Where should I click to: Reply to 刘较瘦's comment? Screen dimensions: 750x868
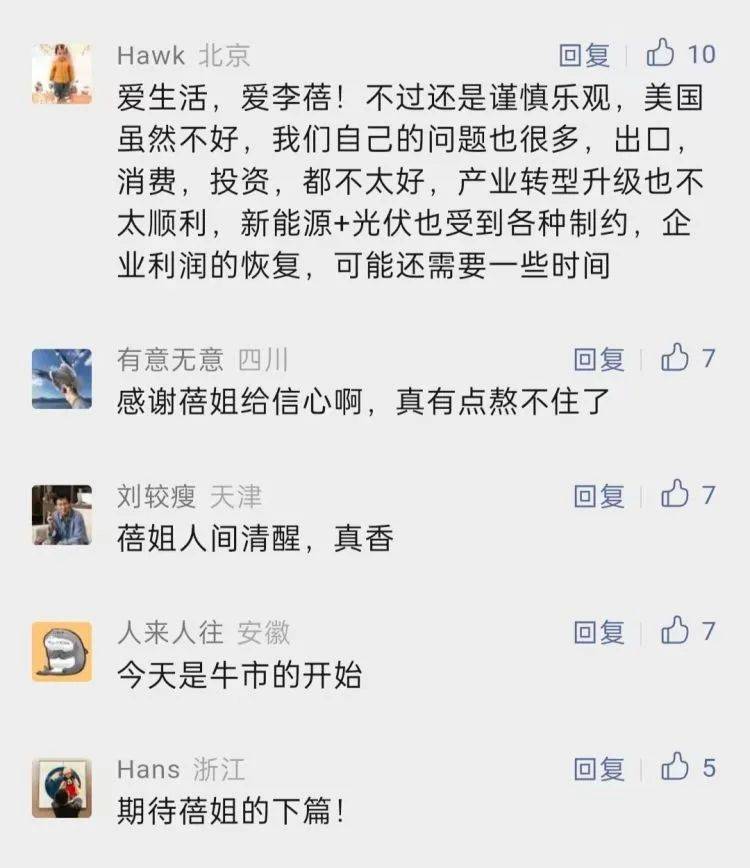tap(598, 495)
